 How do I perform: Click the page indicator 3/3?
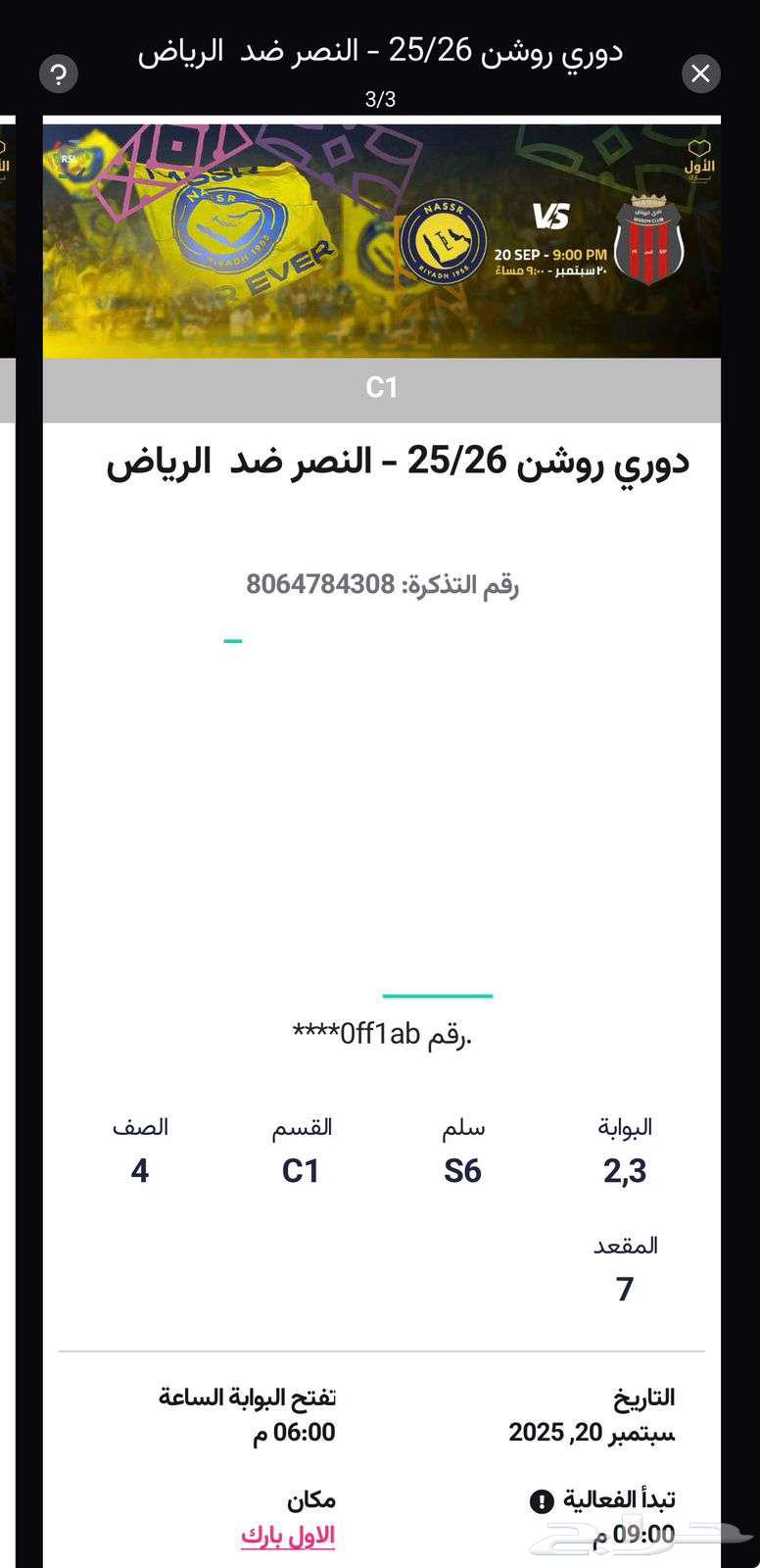[x=380, y=97]
